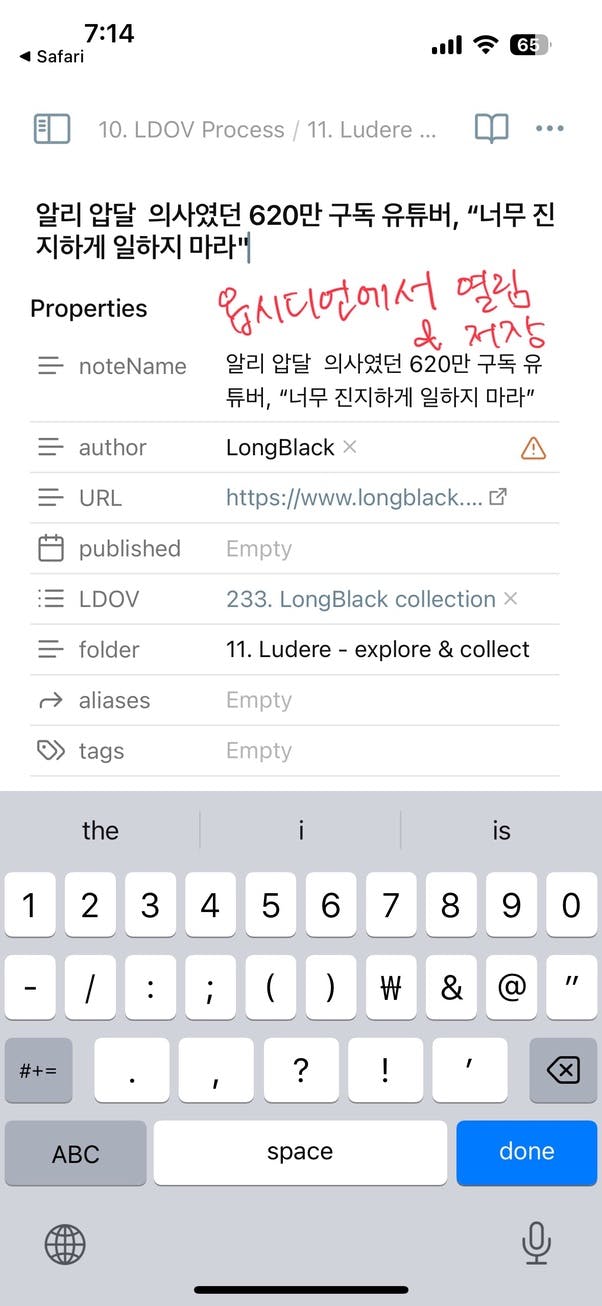Edit the folder property value
602x1306 pixels.
pos(378,650)
